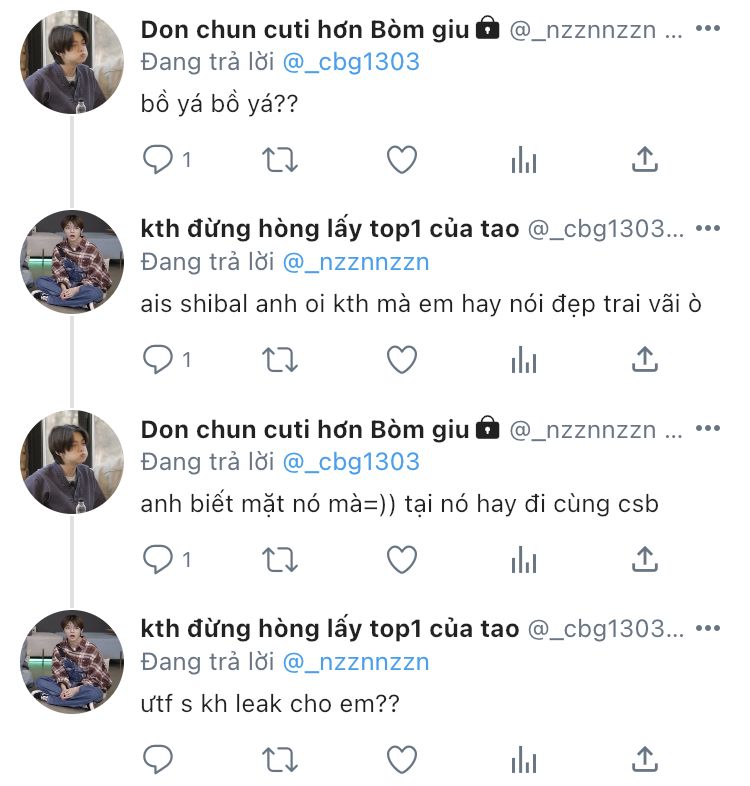This screenshot has height=786, width=750.
Task: Retweet the "ưtf s kh leak cho em??" tweet
Action: (280, 760)
